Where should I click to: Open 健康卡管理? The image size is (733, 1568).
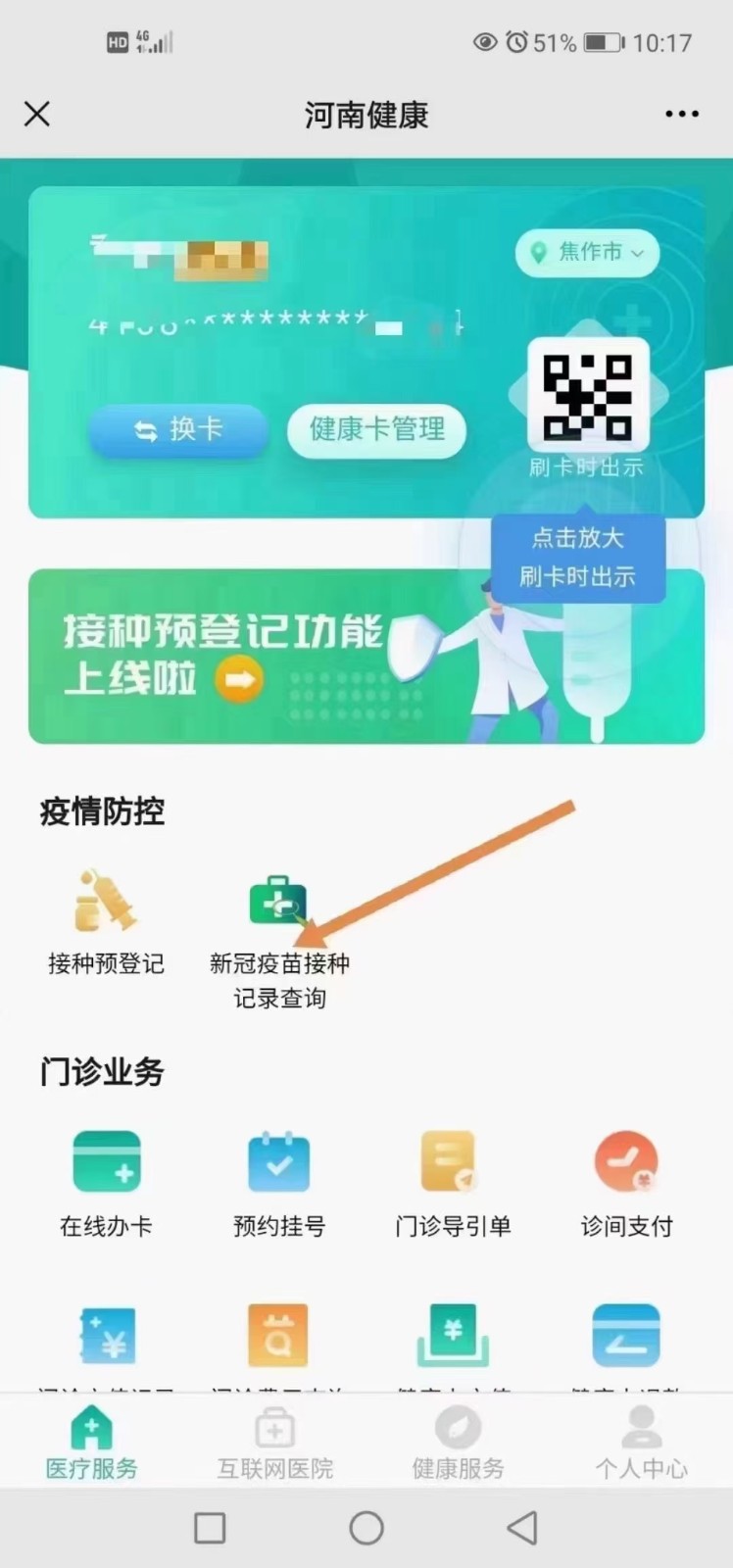tap(376, 430)
